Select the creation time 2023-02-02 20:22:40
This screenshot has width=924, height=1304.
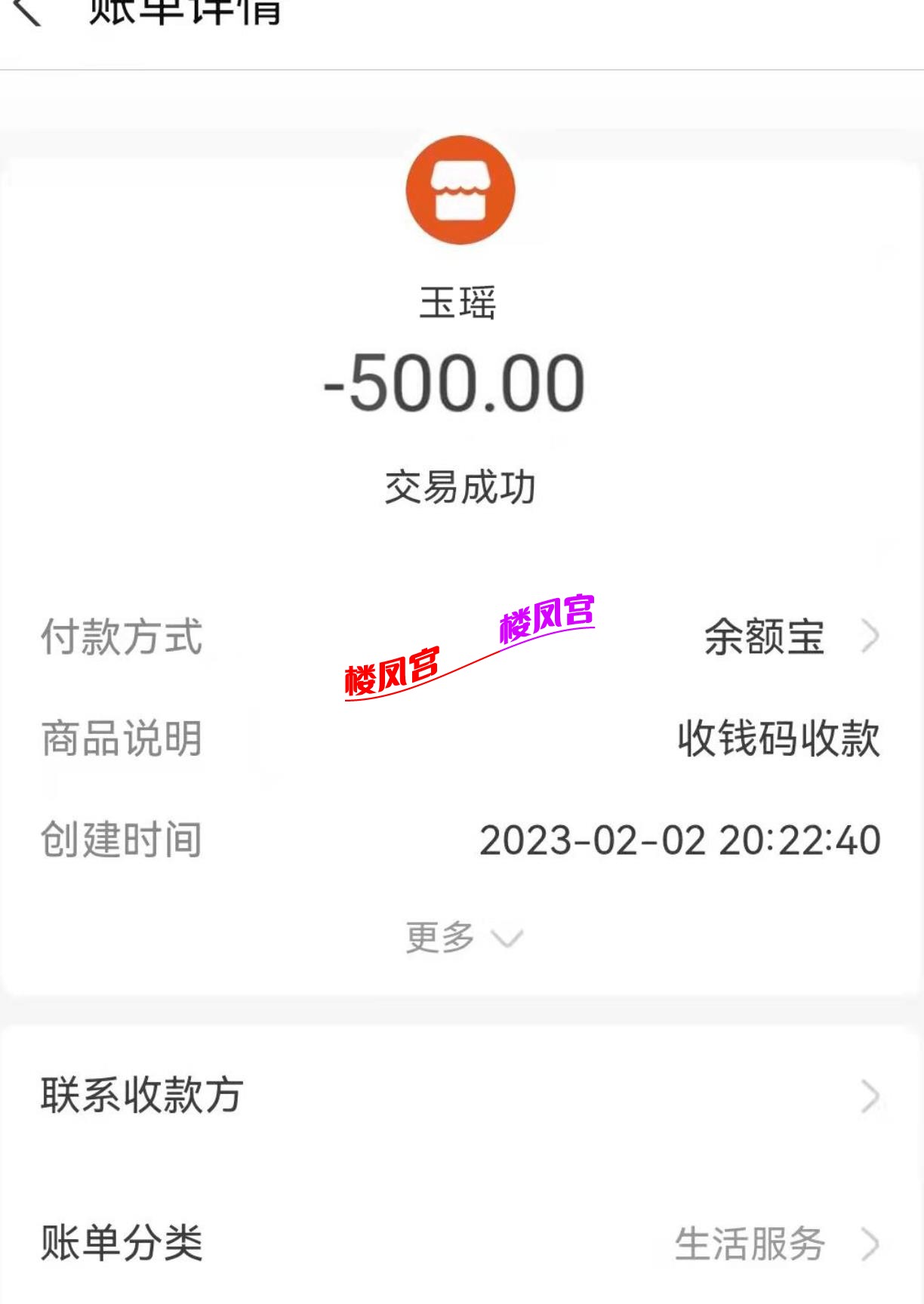click(679, 840)
